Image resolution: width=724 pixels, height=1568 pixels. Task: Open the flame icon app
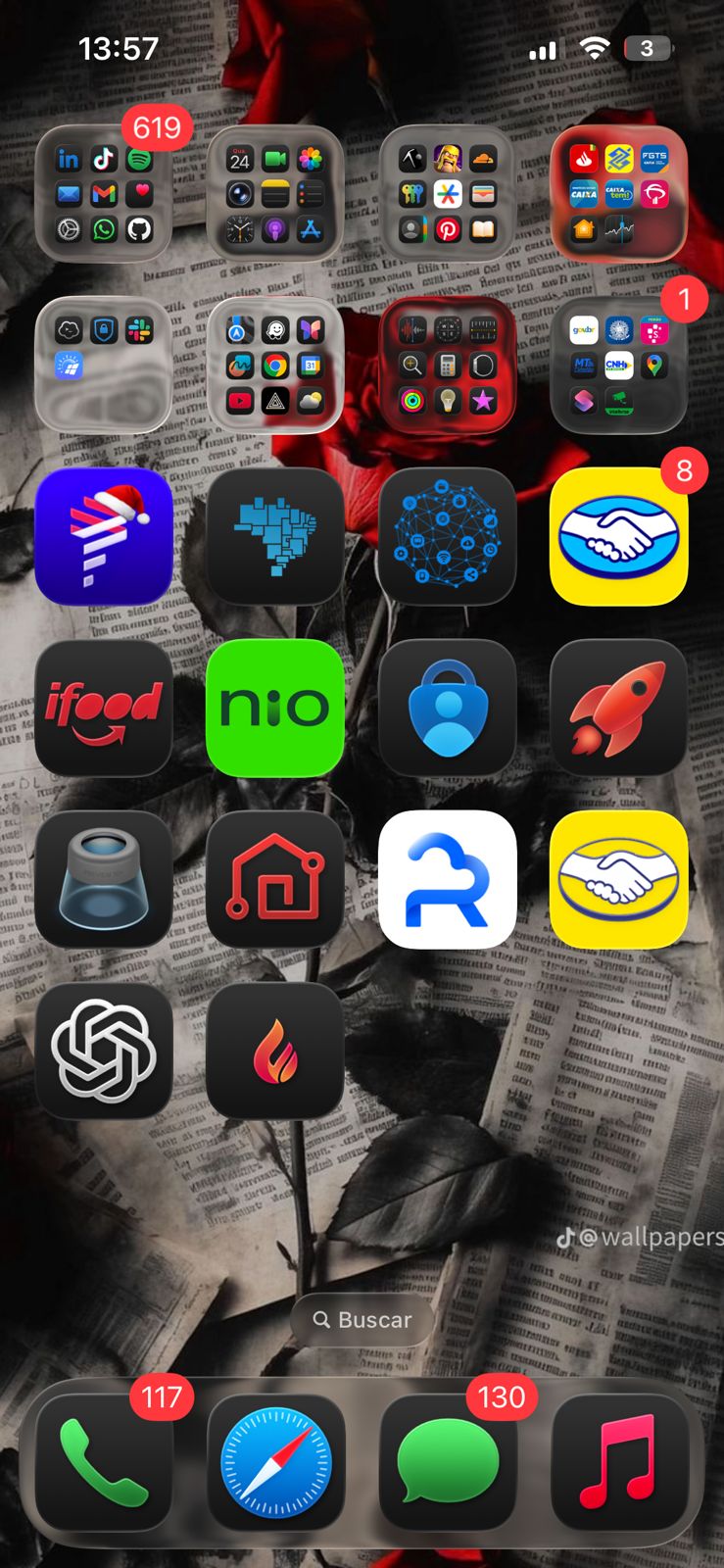(x=275, y=1051)
